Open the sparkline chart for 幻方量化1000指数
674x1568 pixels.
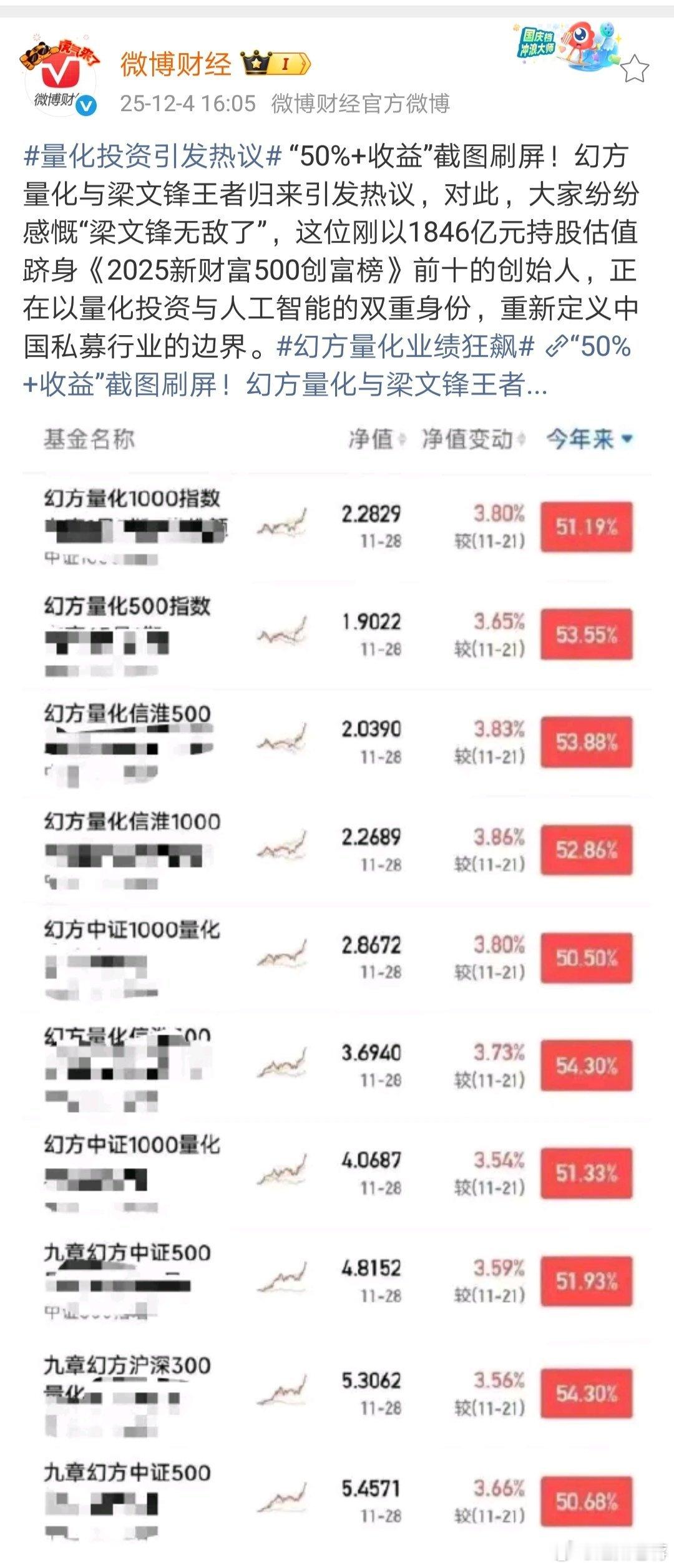[x=282, y=524]
